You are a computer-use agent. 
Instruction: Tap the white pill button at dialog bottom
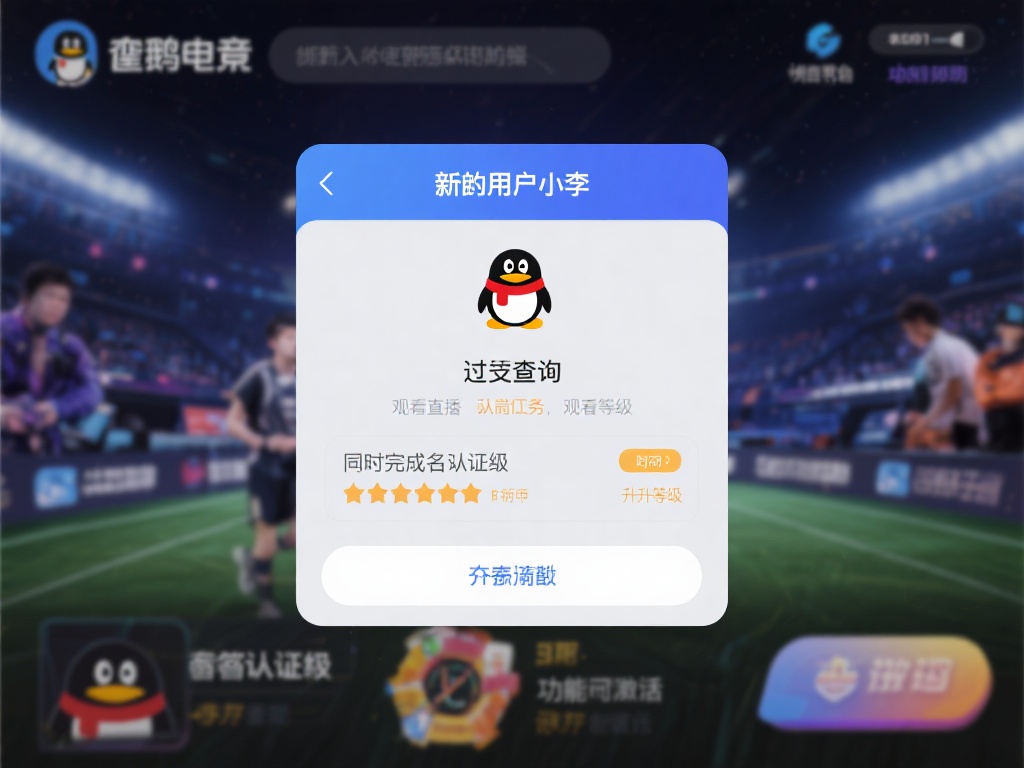tap(511, 576)
